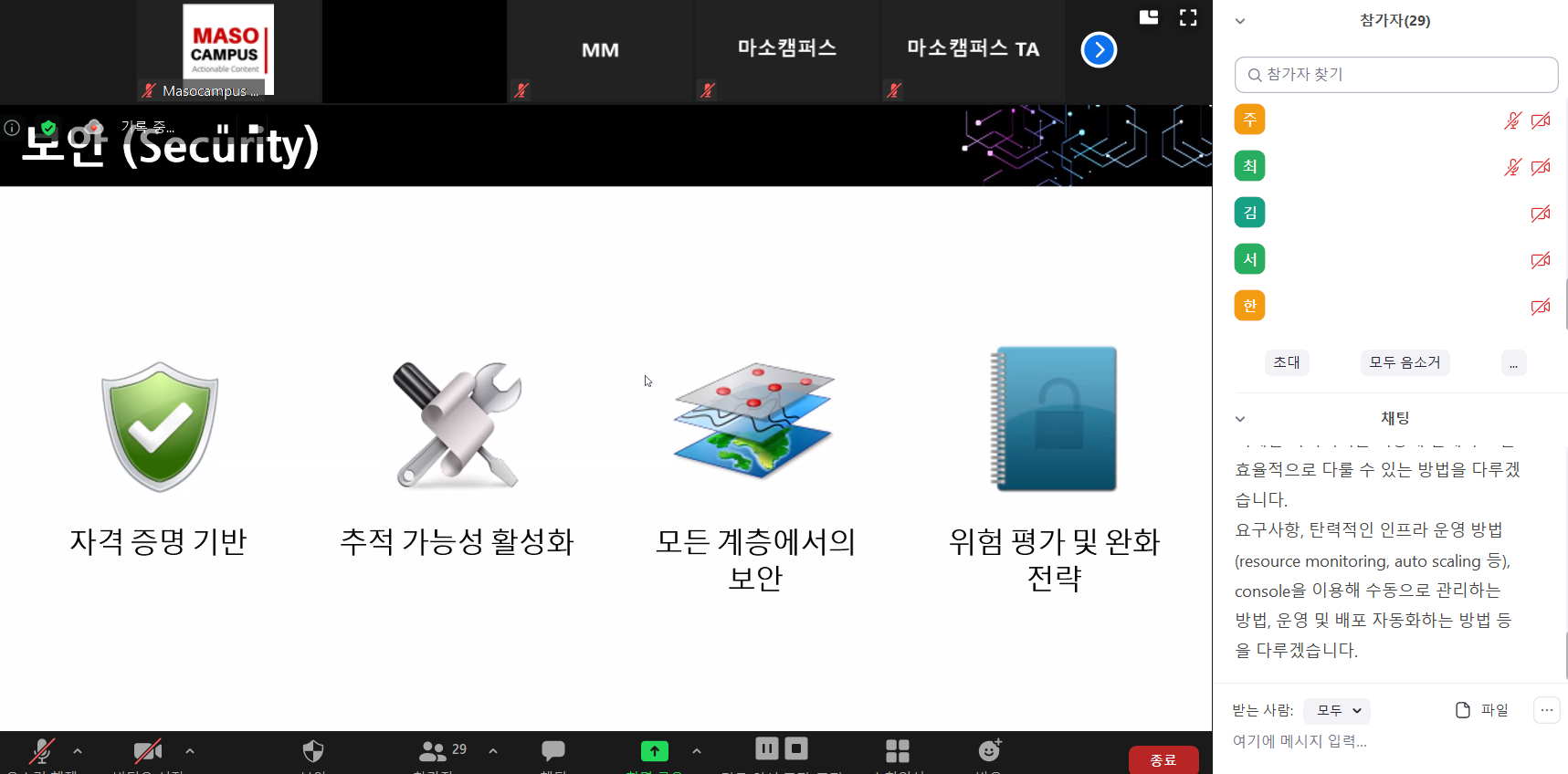This screenshot has width=1568, height=774.
Task: Show next participant videos with blue arrow
Action: coord(1099,49)
